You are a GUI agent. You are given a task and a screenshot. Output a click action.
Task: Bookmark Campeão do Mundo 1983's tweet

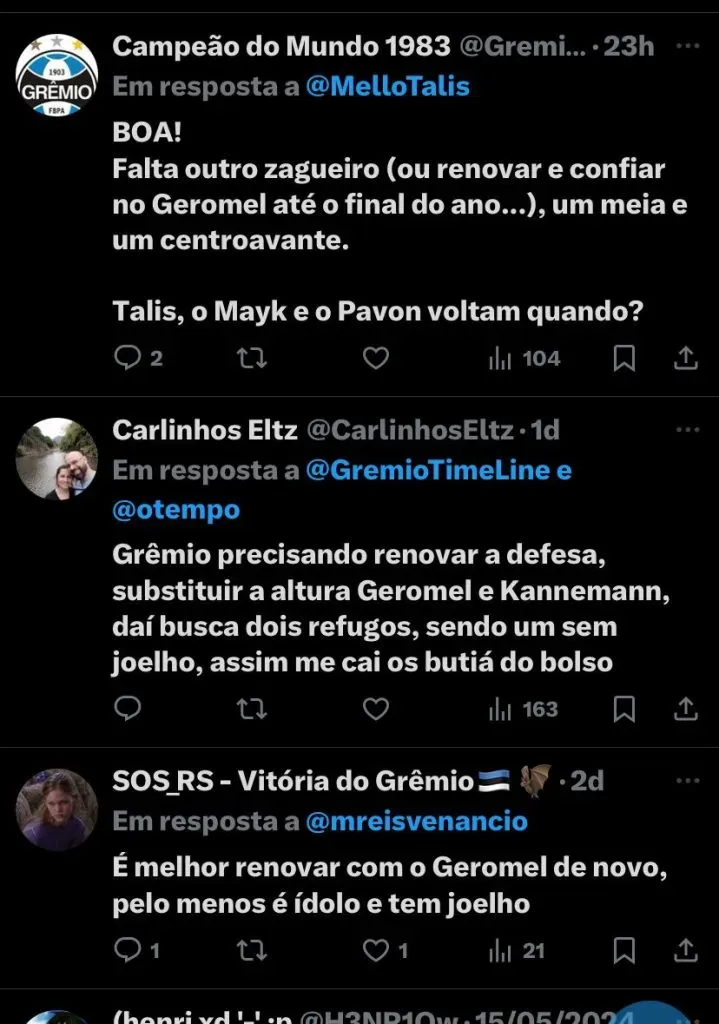click(x=624, y=358)
